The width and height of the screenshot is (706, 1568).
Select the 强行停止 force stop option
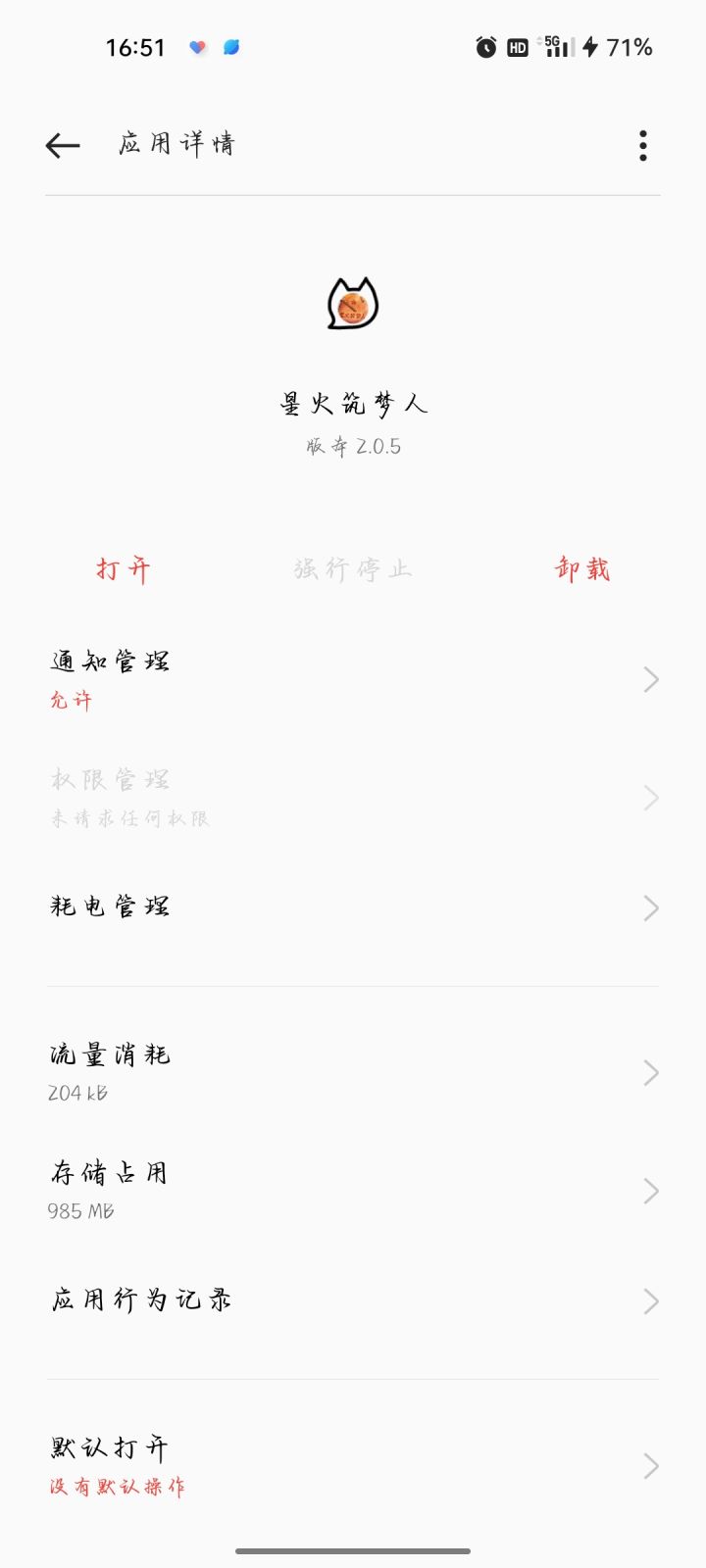tap(351, 568)
